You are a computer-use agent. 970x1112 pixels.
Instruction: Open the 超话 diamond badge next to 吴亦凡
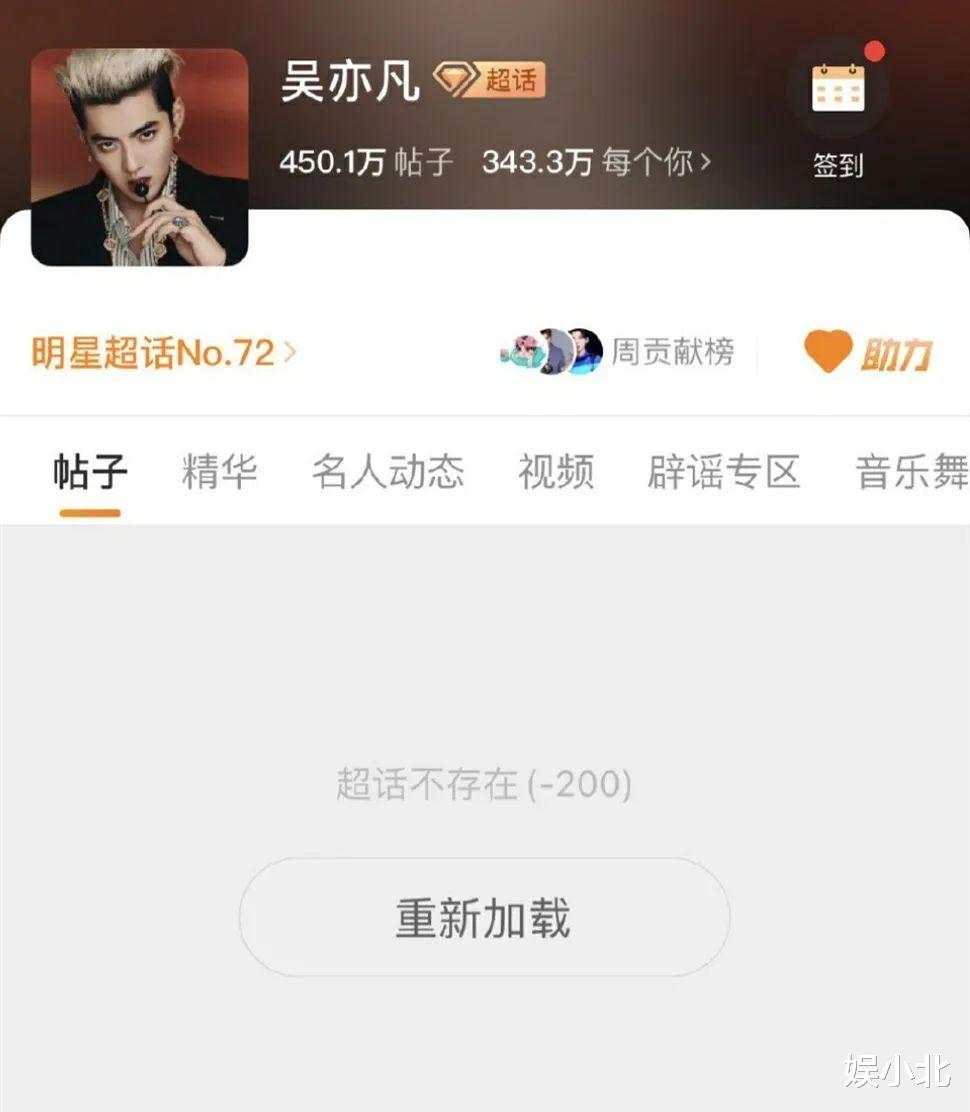tap(489, 79)
